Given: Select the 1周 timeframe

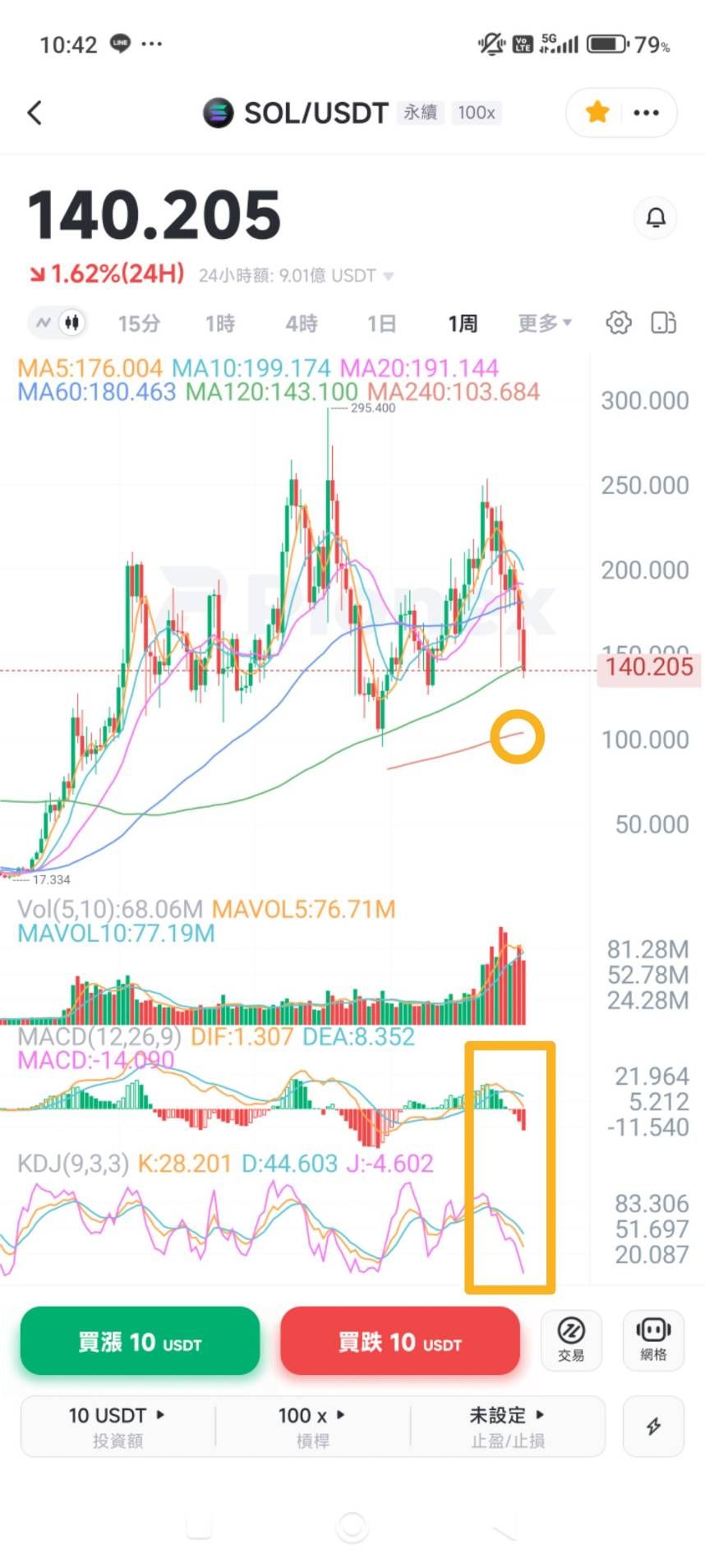Looking at the screenshot, I should pos(463,324).
